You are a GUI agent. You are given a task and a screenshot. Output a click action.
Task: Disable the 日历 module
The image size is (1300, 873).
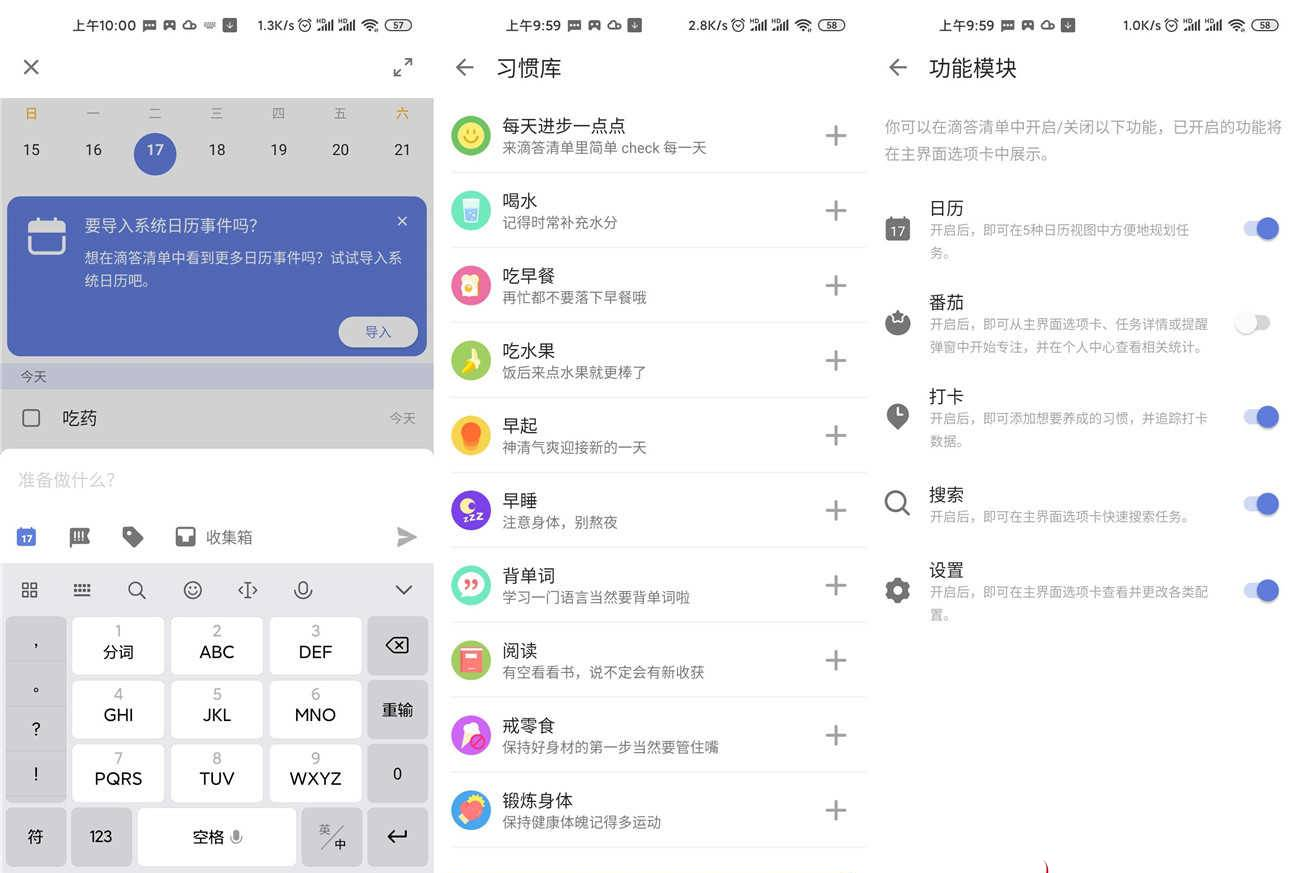(x=1260, y=229)
